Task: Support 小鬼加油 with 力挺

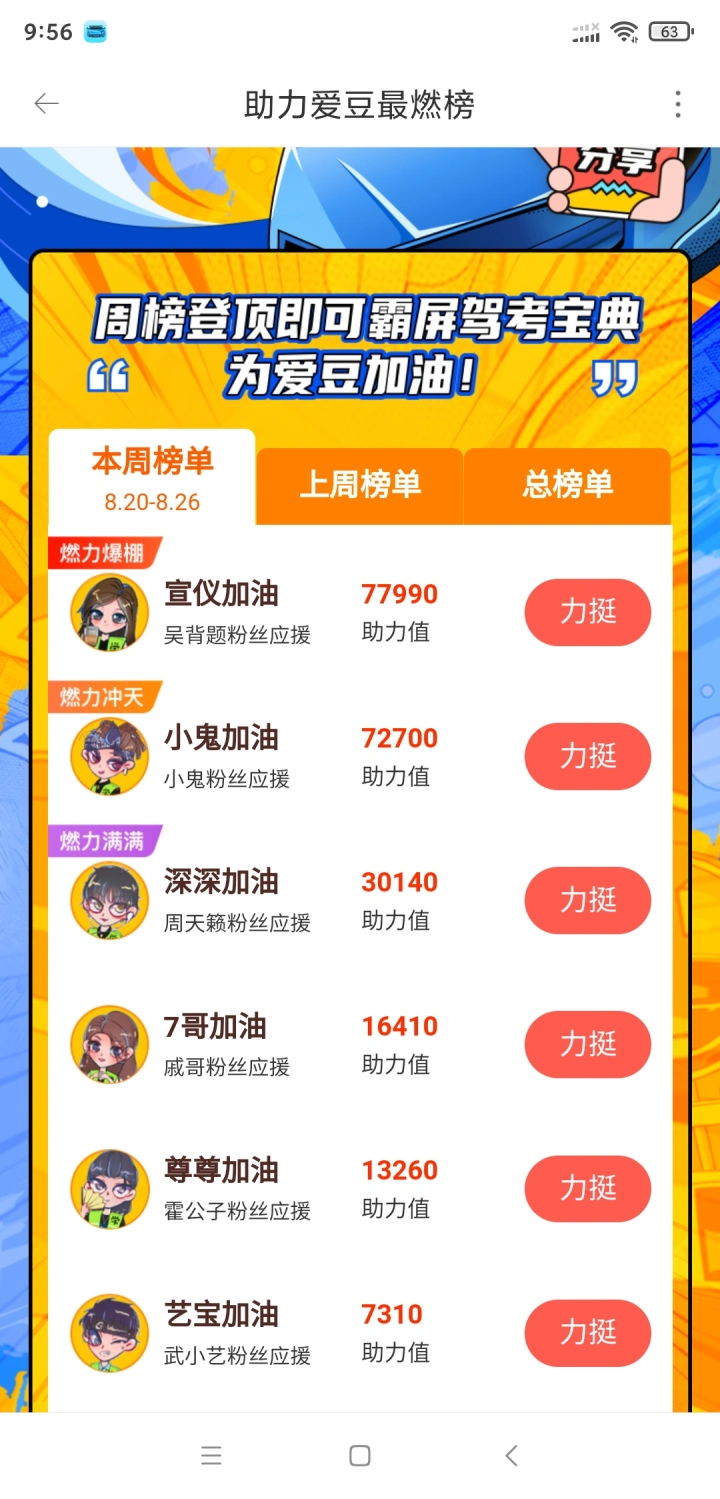Action: click(x=588, y=756)
